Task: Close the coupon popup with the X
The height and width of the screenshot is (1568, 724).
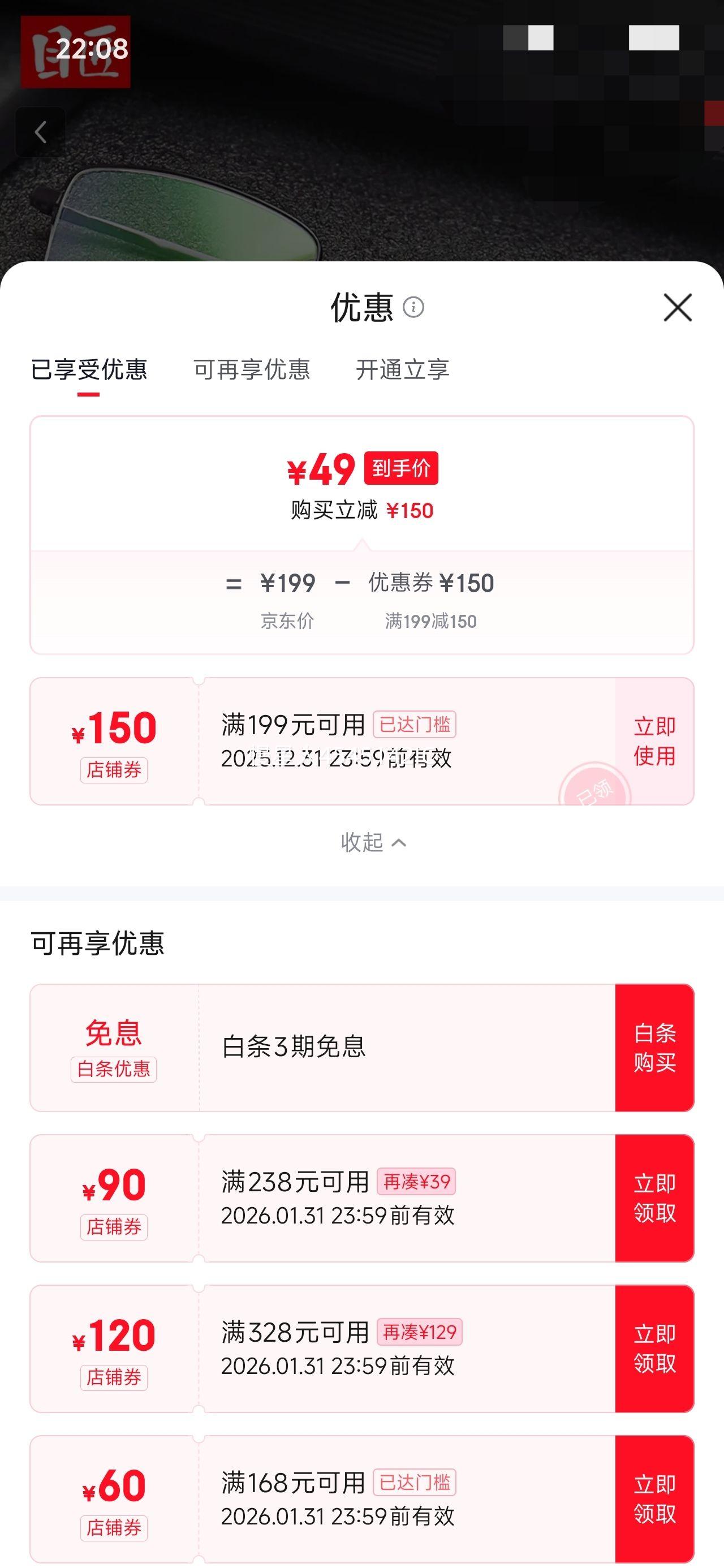Action: click(x=677, y=308)
